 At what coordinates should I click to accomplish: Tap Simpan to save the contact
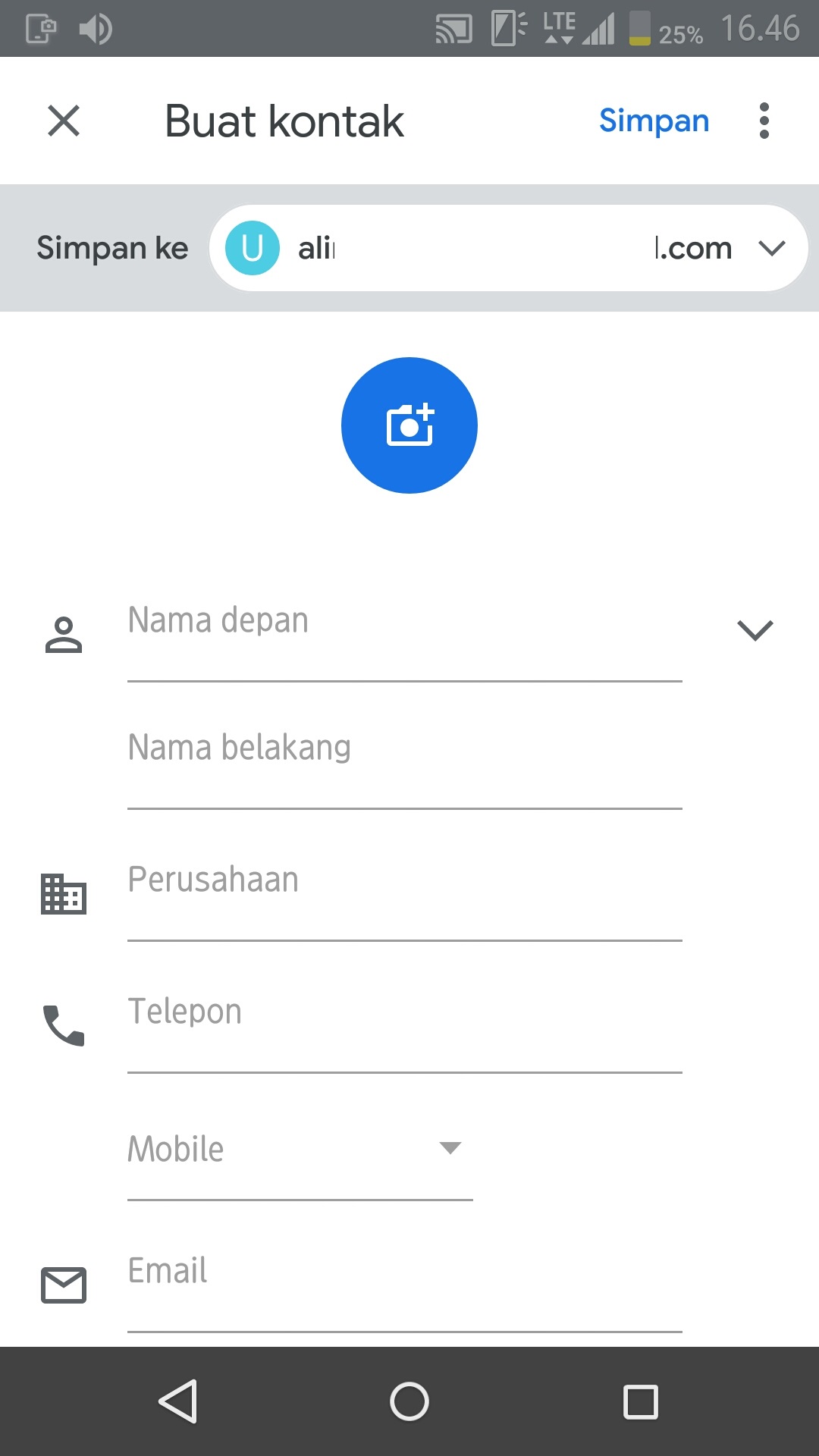654,121
